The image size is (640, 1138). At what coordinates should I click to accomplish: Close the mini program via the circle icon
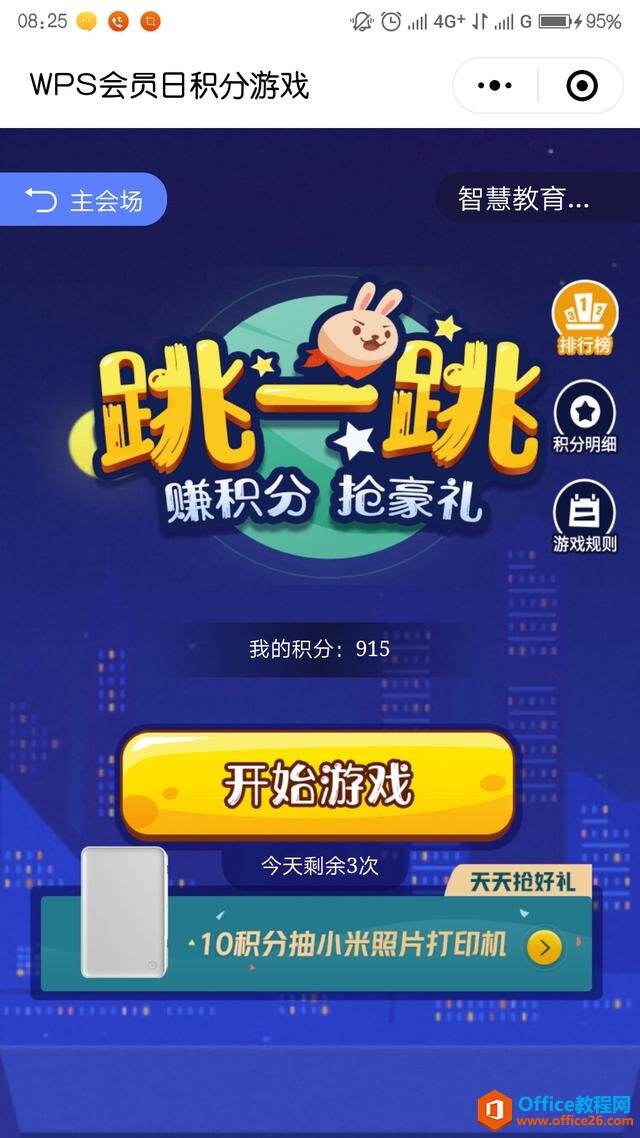tap(581, 86)
